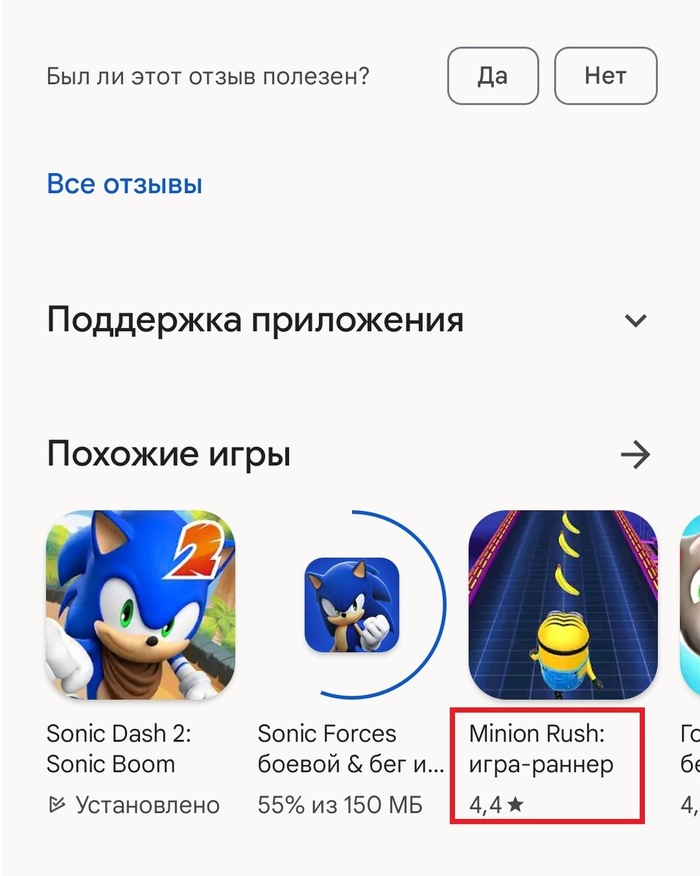Open the Похожие игры arrow

pyautogui.click(x=635, y=456)
